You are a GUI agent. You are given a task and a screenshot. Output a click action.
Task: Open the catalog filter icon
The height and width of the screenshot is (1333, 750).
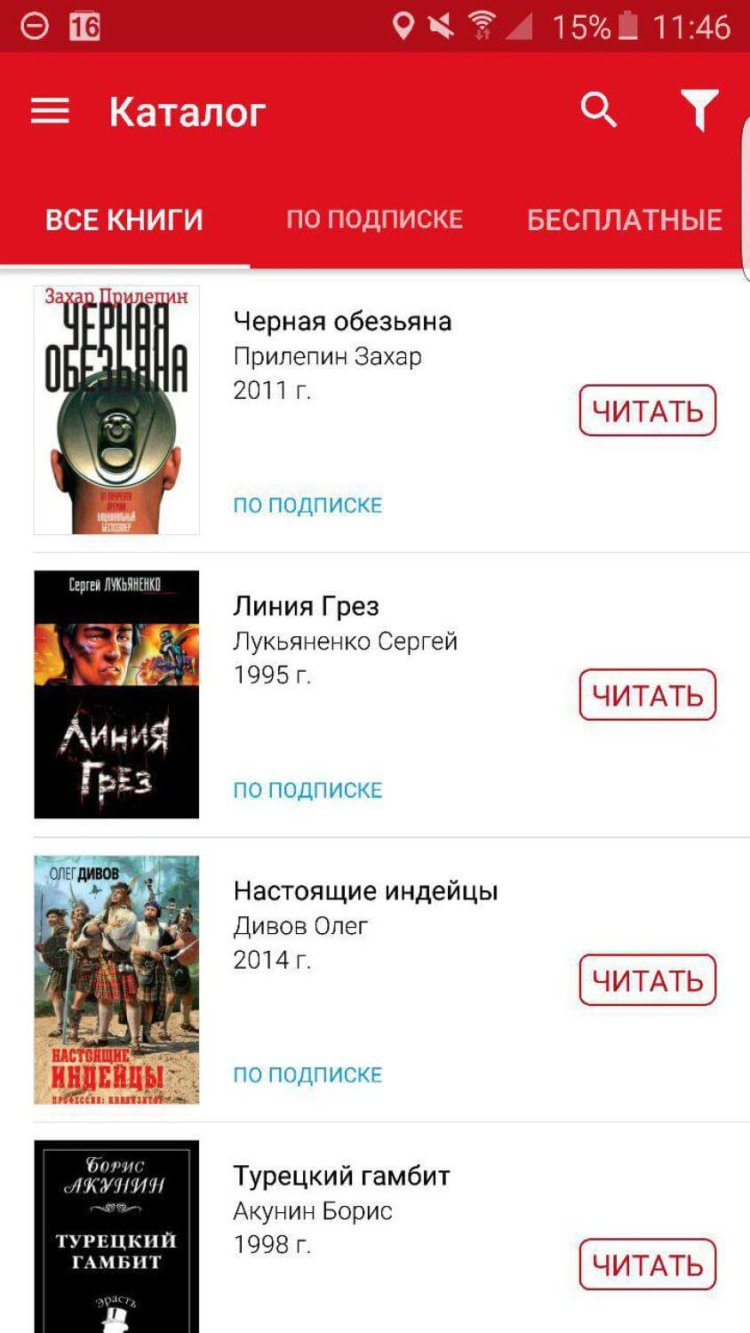tap(700, 110)
